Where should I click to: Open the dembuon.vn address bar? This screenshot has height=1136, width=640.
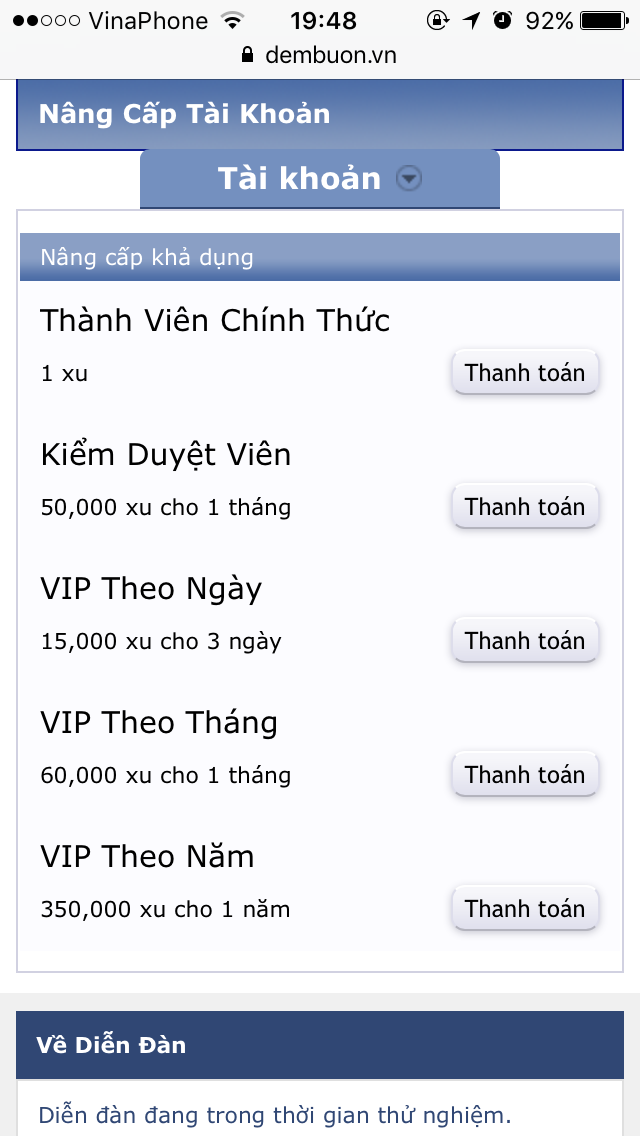[320, 55]
